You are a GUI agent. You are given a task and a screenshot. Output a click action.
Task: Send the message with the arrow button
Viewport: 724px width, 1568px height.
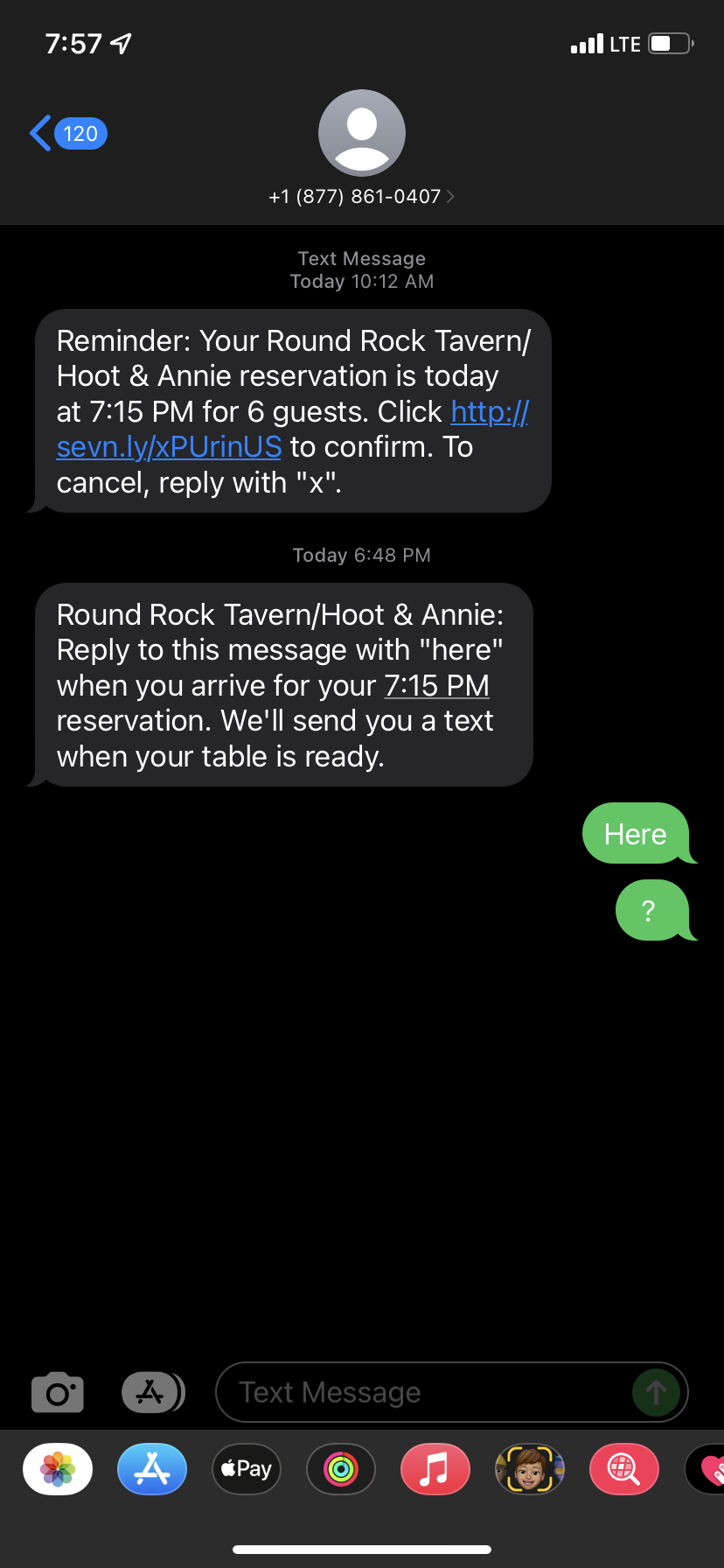click(656, 1392)
